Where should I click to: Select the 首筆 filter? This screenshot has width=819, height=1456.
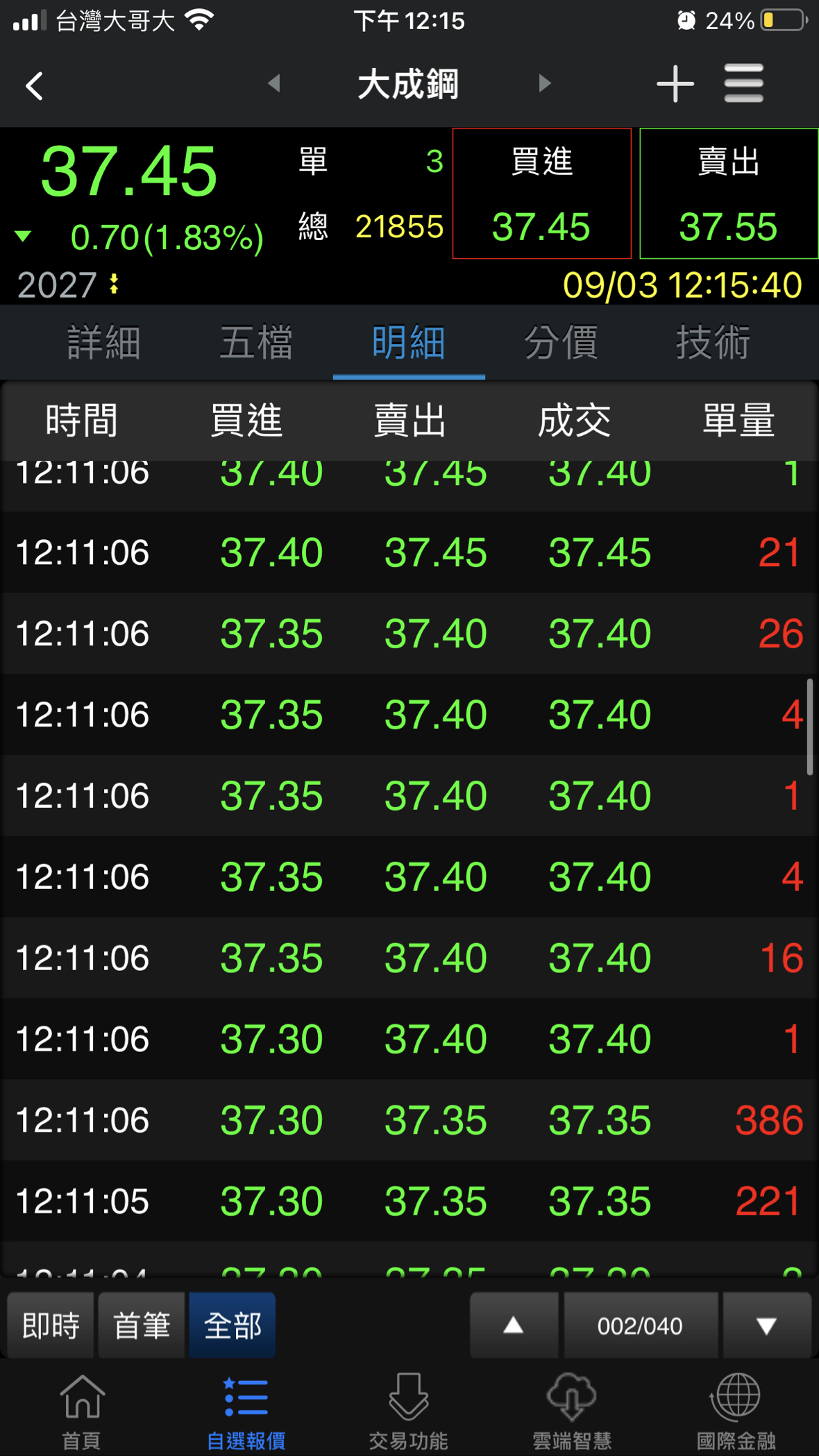(142, 1326)
